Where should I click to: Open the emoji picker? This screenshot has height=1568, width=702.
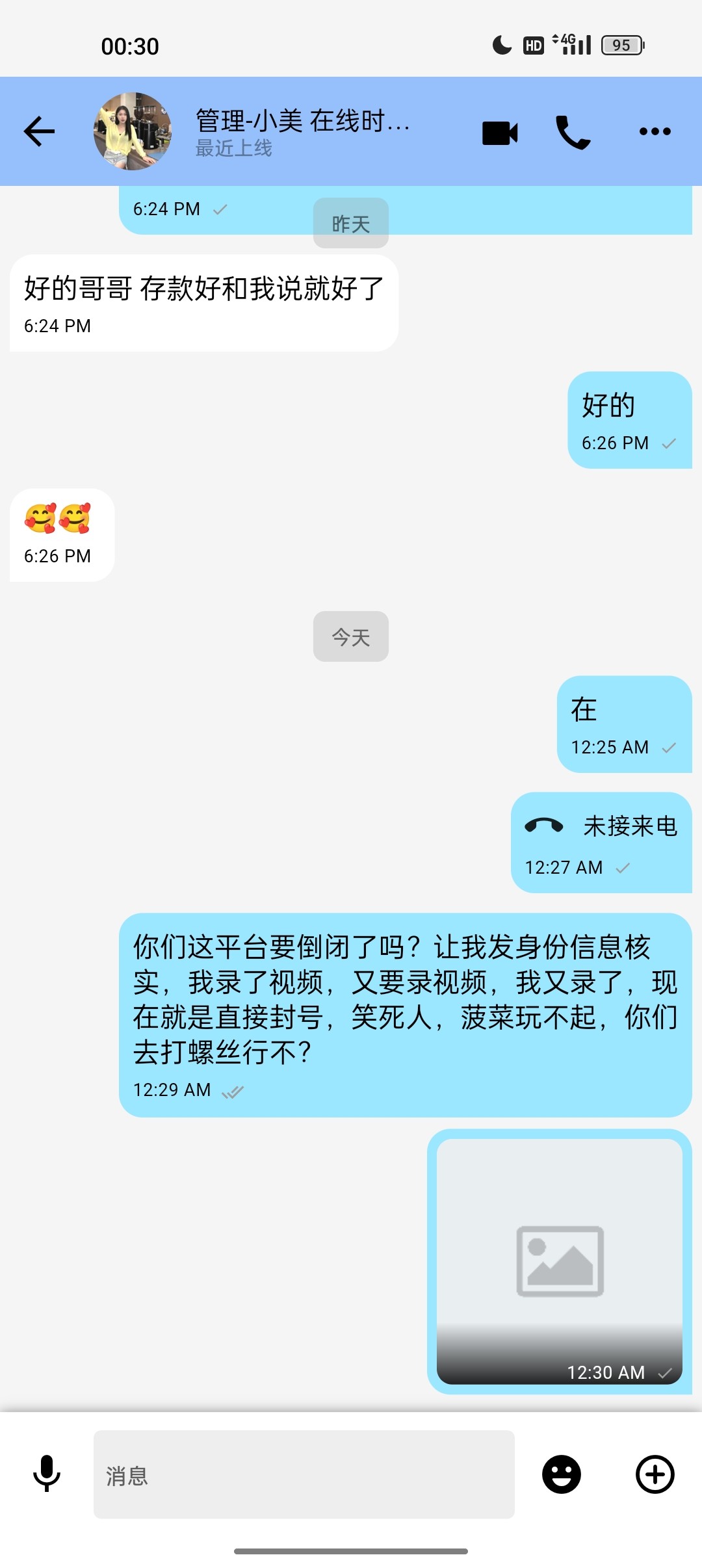561,1474
